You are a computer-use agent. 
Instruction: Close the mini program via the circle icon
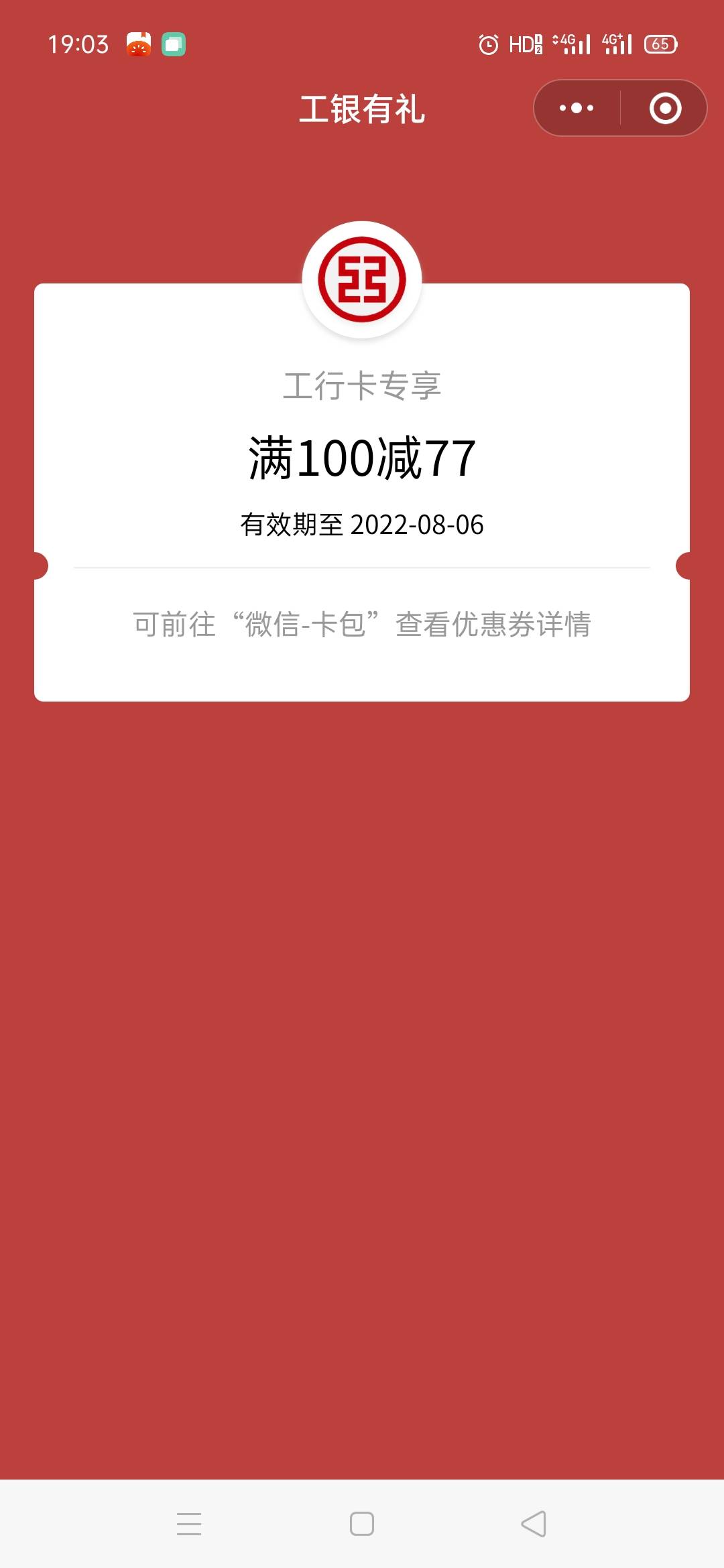665,108
